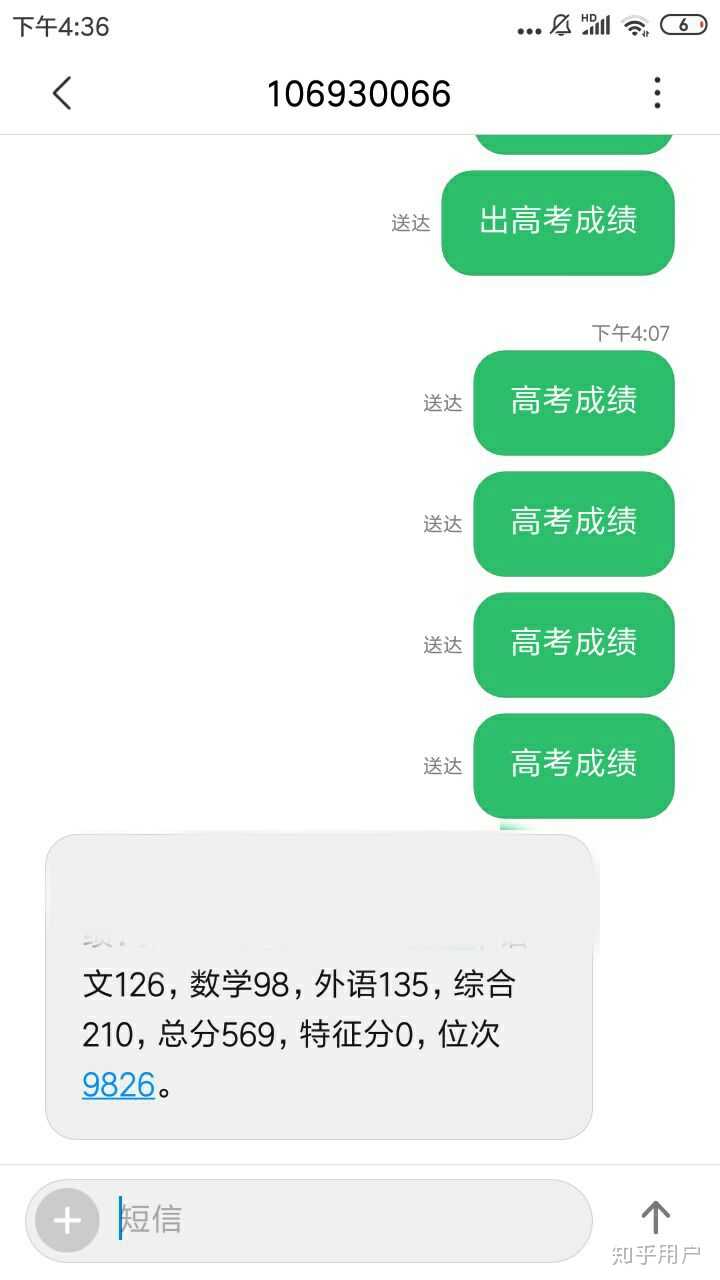Open the three-dot overflow menu
The image size is (720, 1280).
pos(657,93)
